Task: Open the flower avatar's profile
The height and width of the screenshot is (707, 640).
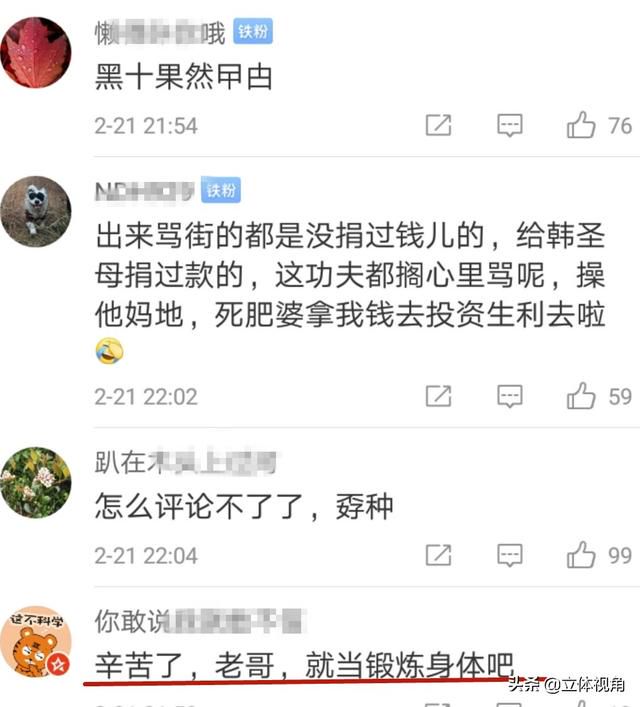Action: 36,482
